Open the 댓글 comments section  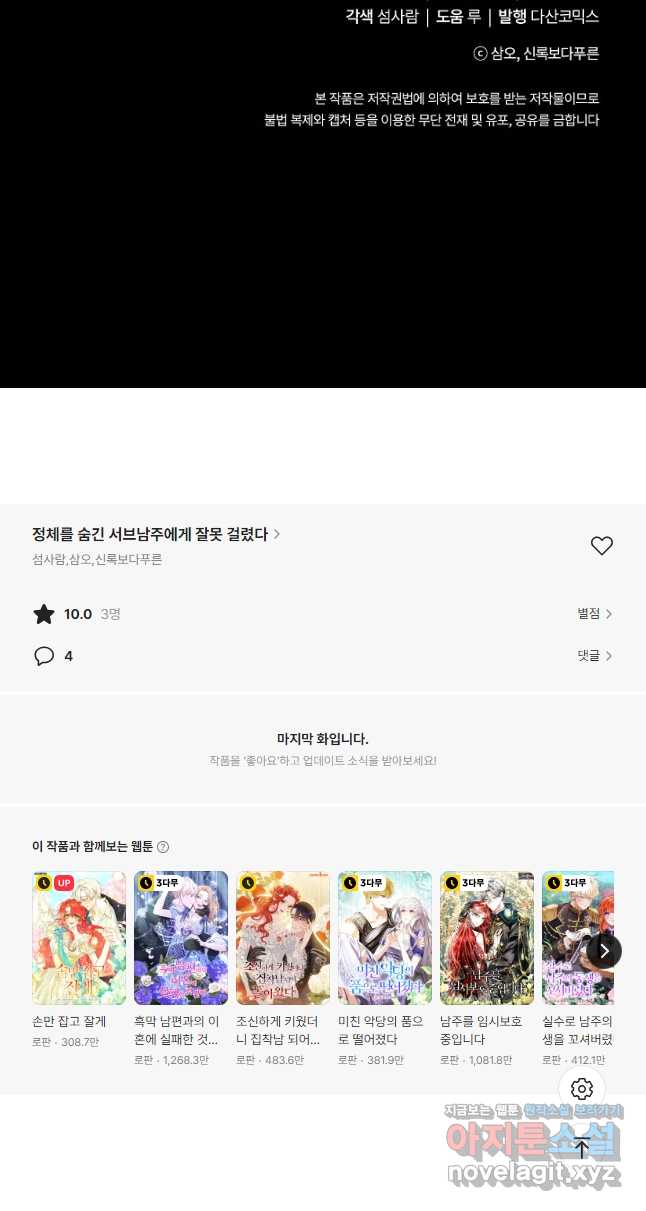594,656
